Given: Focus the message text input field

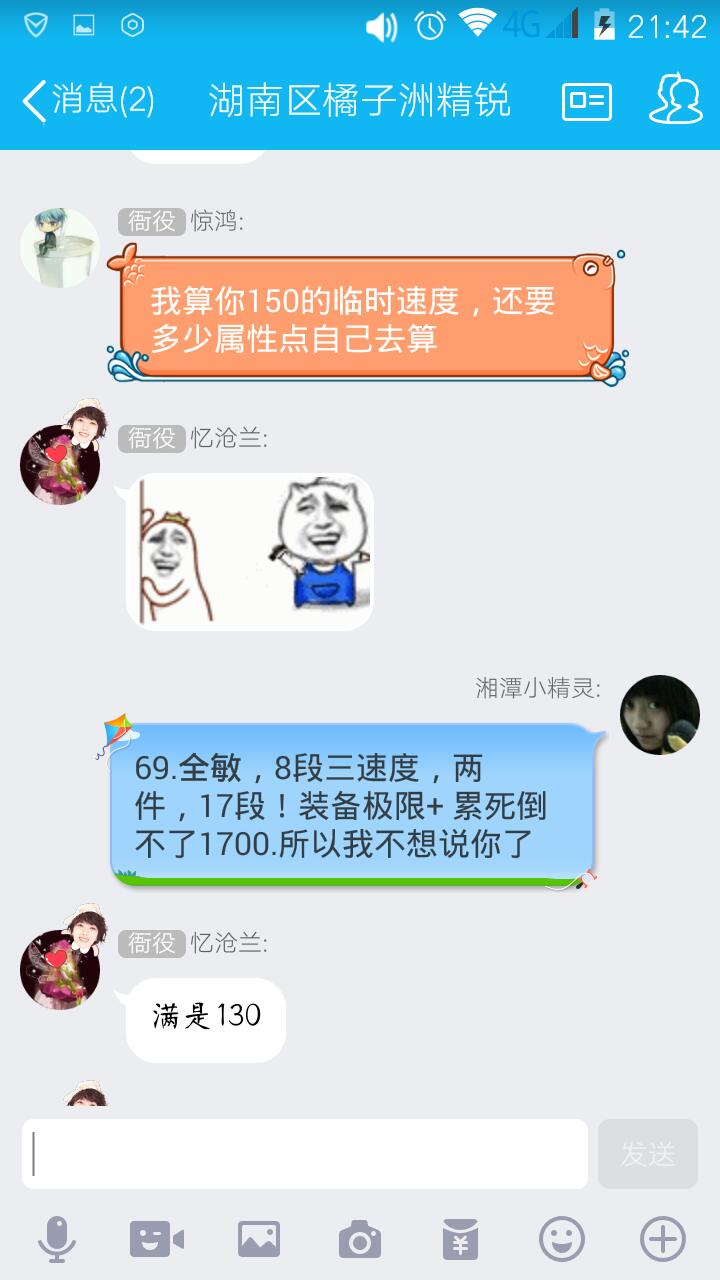Looking at the screenshot, I should click(305, 1154).
